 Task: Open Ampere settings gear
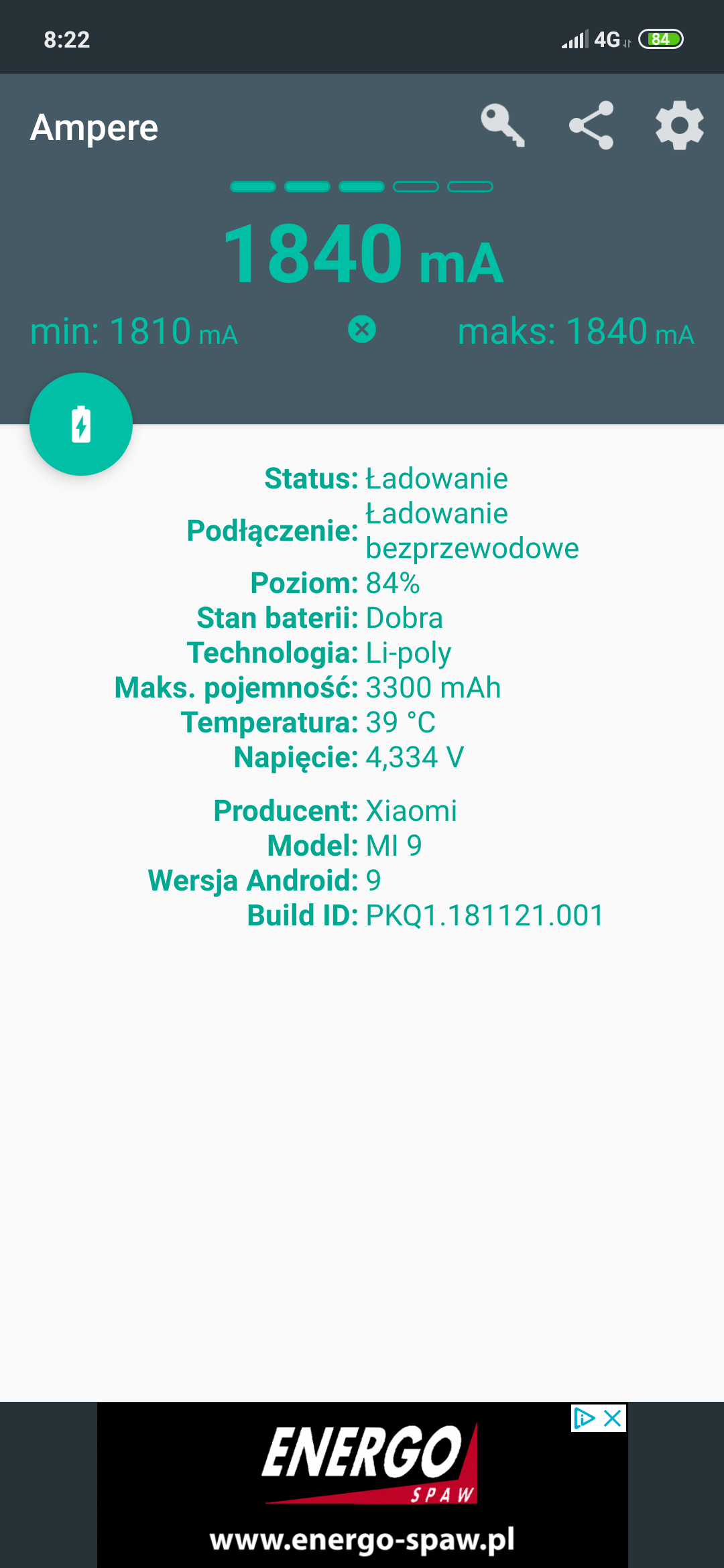679,125
